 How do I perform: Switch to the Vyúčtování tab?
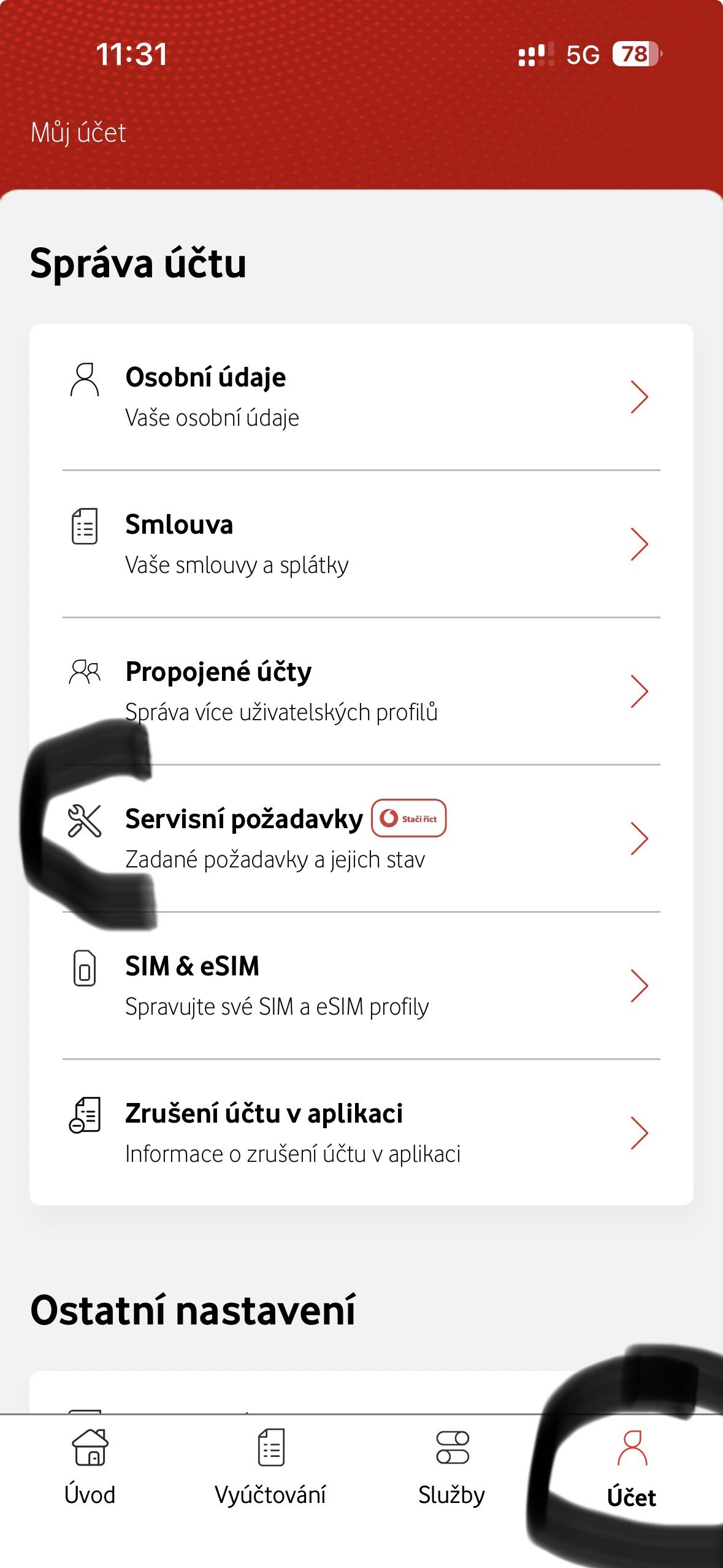pos(270,1467)
